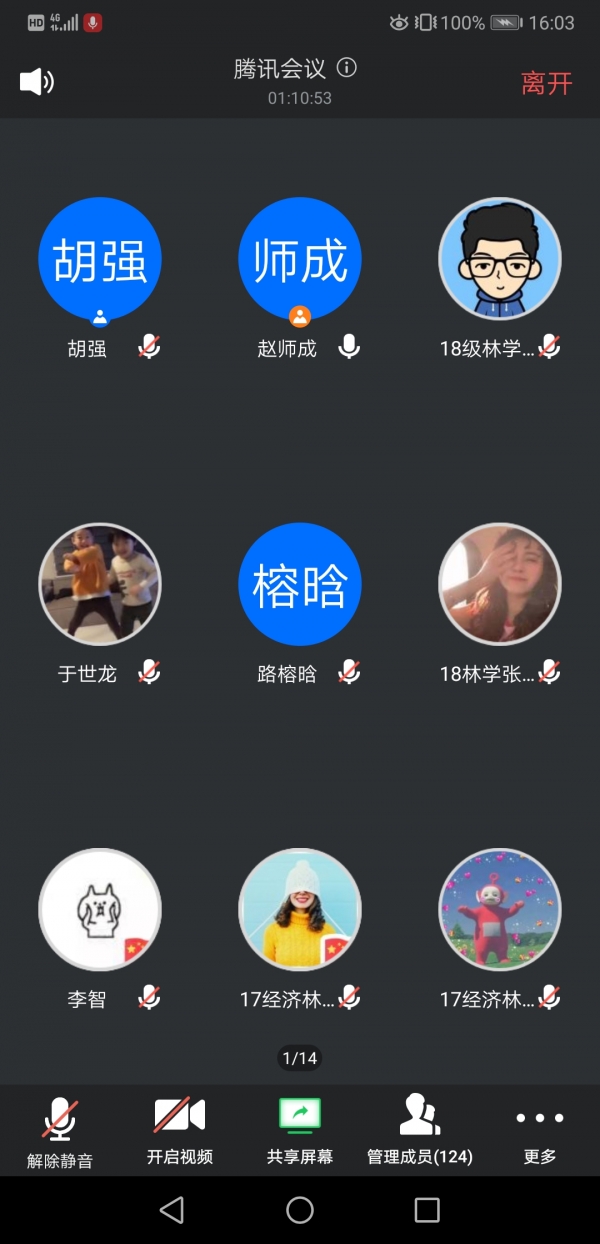
Task: Leave the meeting via 离开
Action: 546,84
